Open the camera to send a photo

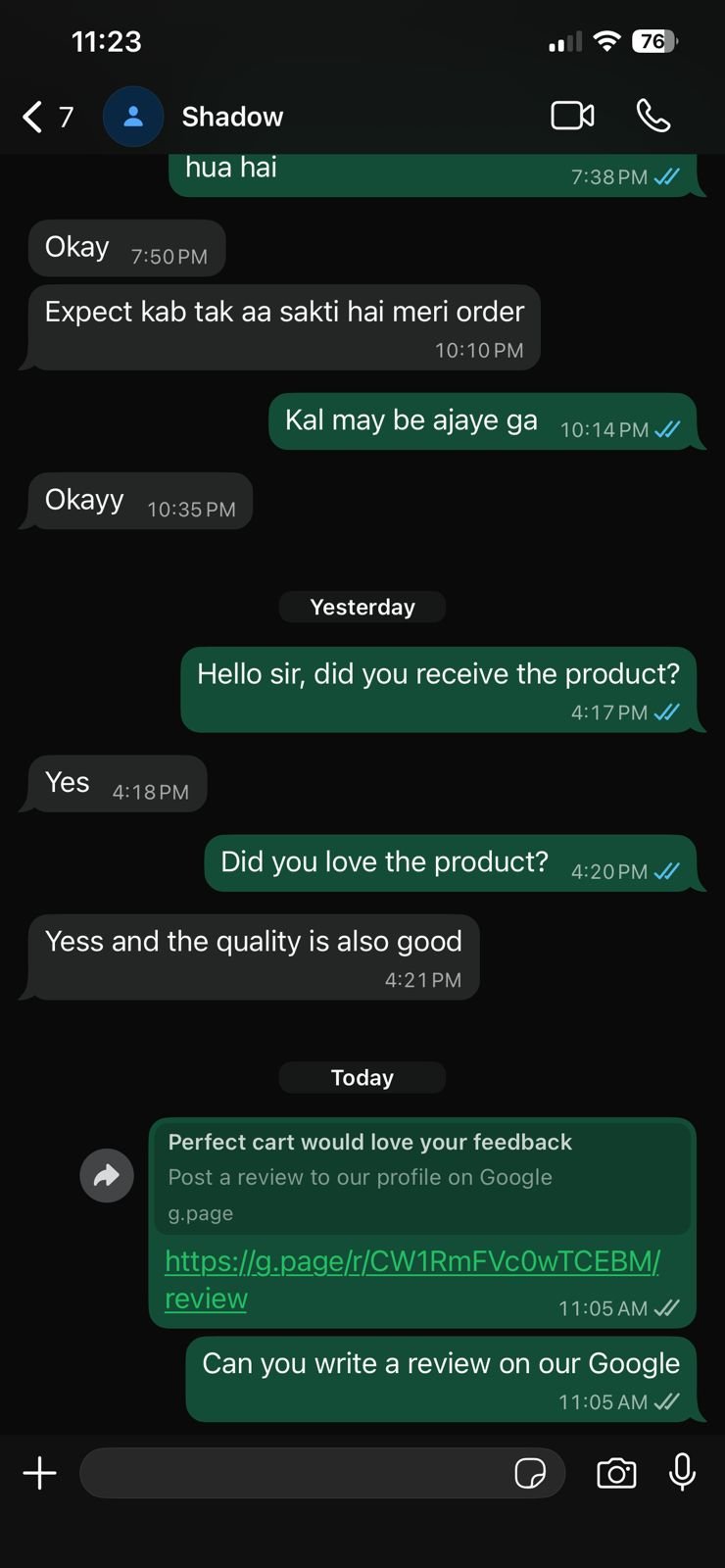616,1473
